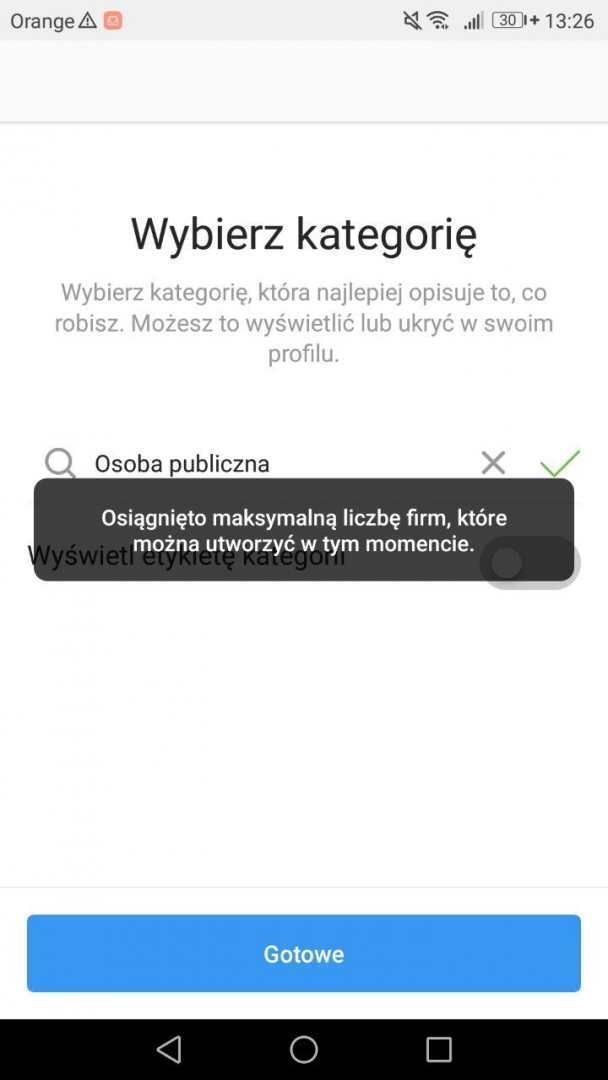
Task: Tap the Gotowe button
Action: 303,953
